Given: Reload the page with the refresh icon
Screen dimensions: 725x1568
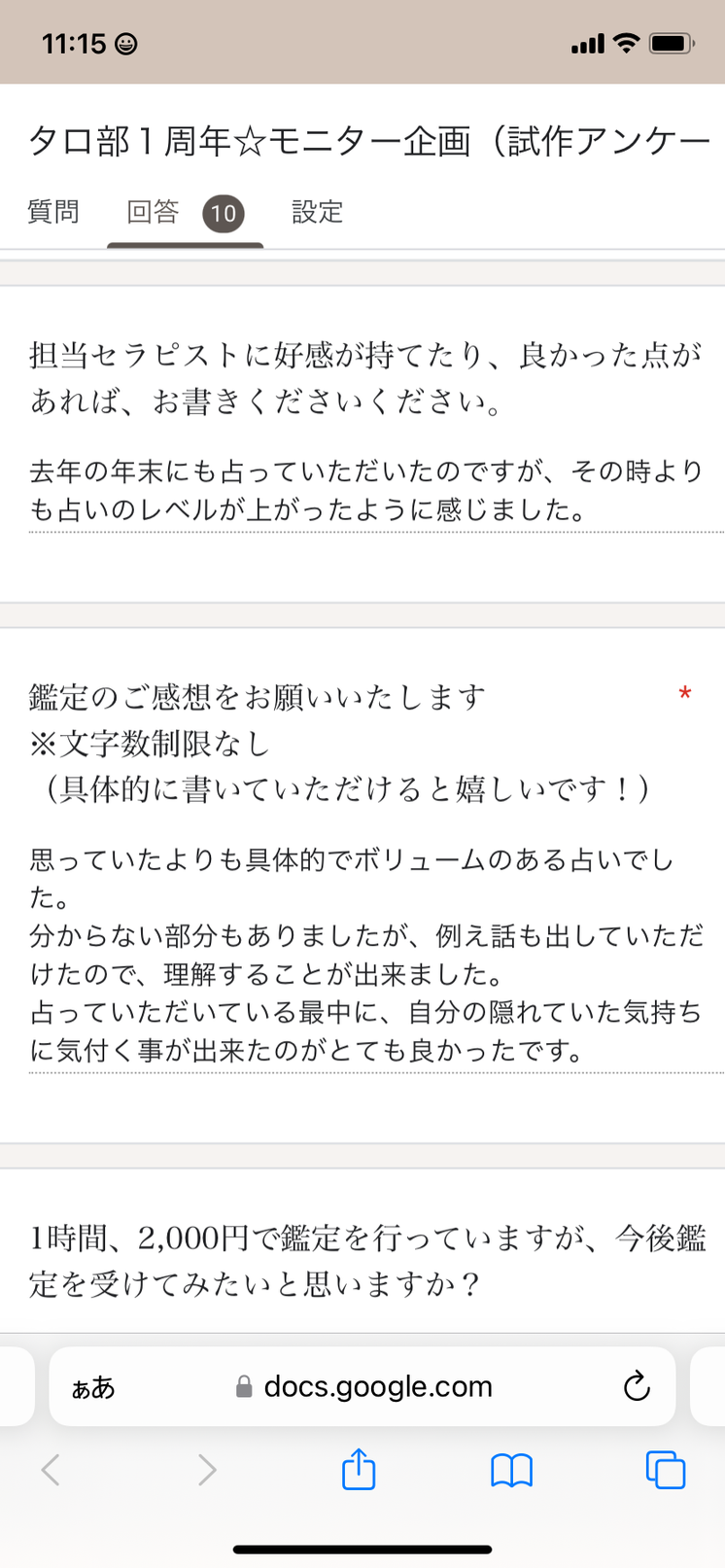Looking at the screenshot, I should pyautogui.click(x=637, y=1386).
